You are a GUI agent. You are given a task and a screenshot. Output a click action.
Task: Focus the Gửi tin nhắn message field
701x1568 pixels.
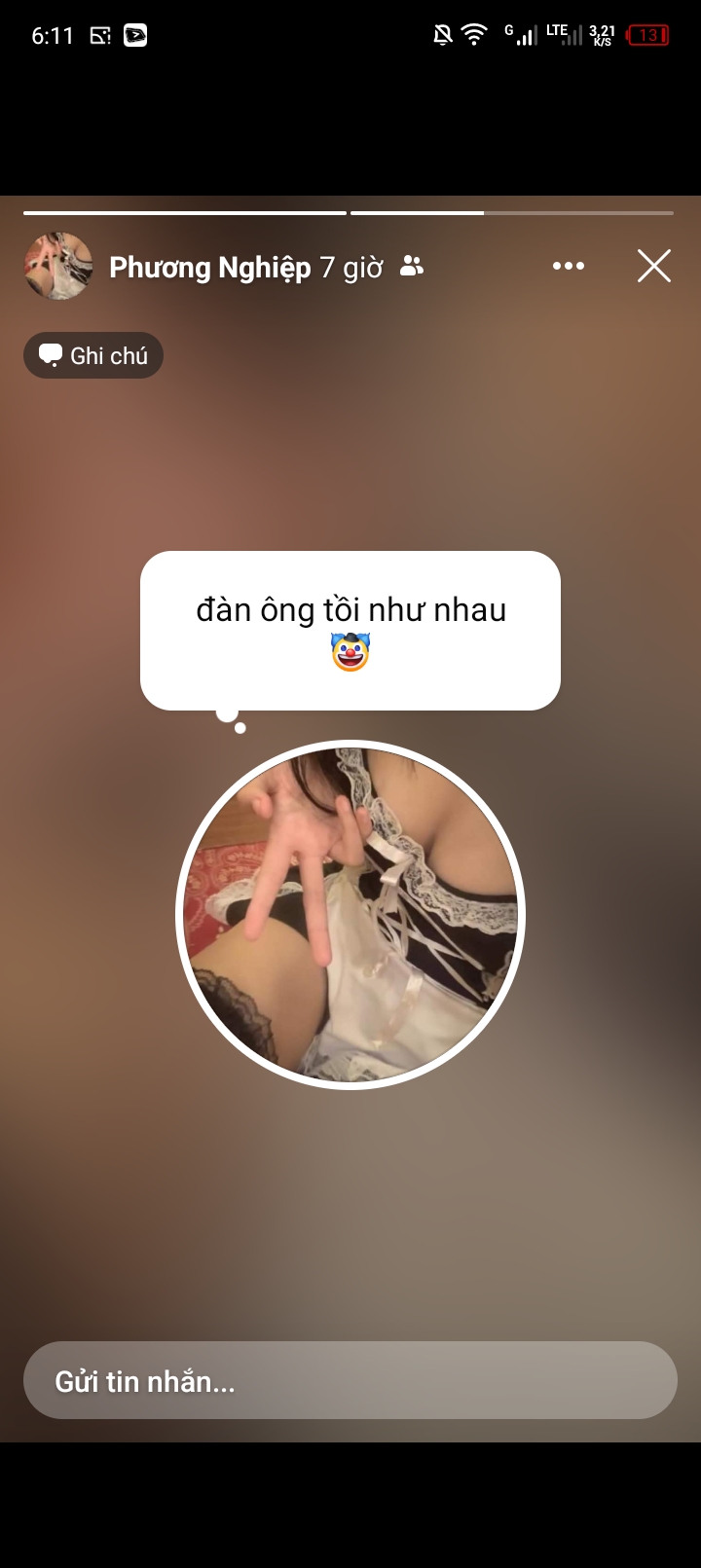350,1380
